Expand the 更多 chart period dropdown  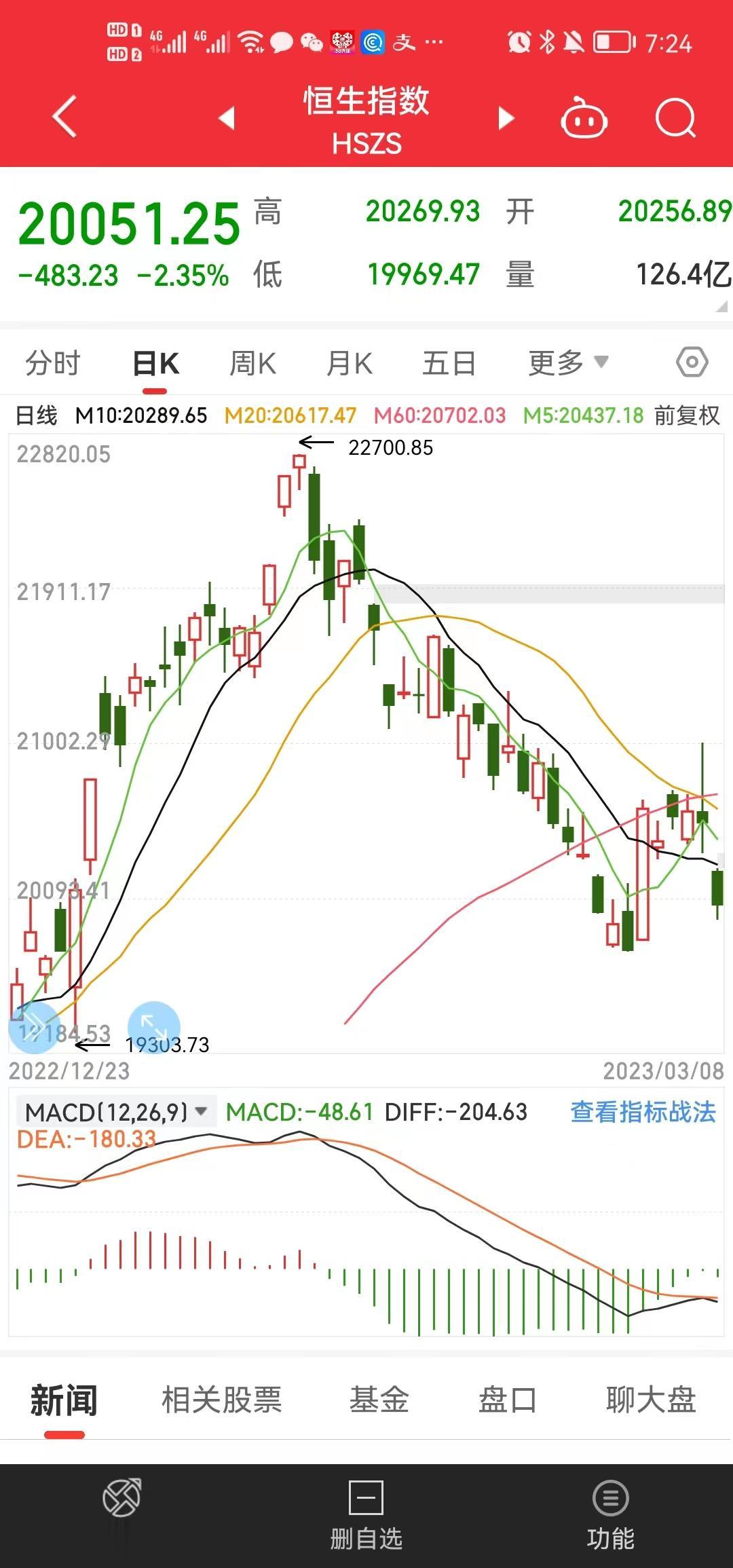569,363
